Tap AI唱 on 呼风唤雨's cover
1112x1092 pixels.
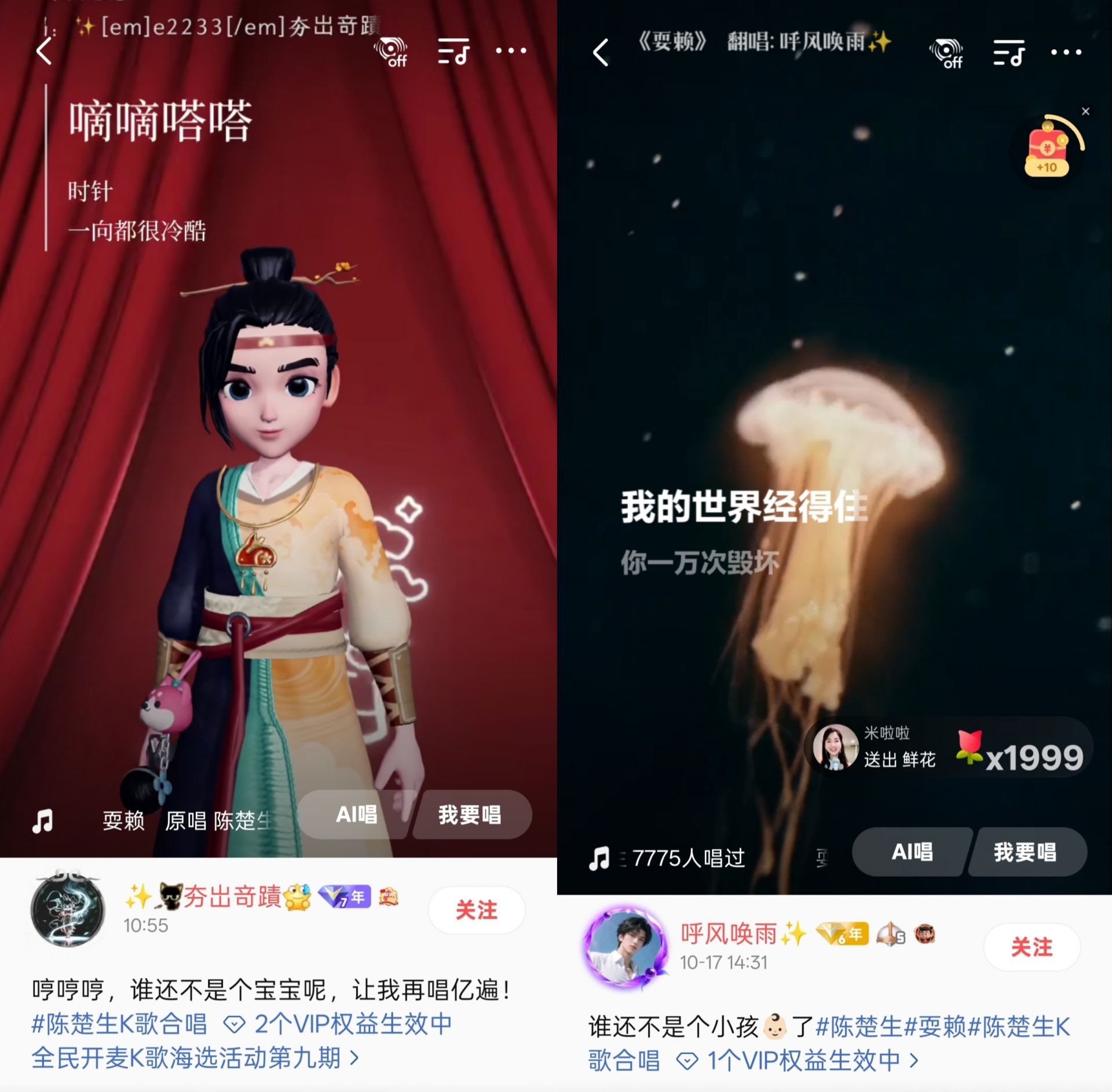(912, 852)
